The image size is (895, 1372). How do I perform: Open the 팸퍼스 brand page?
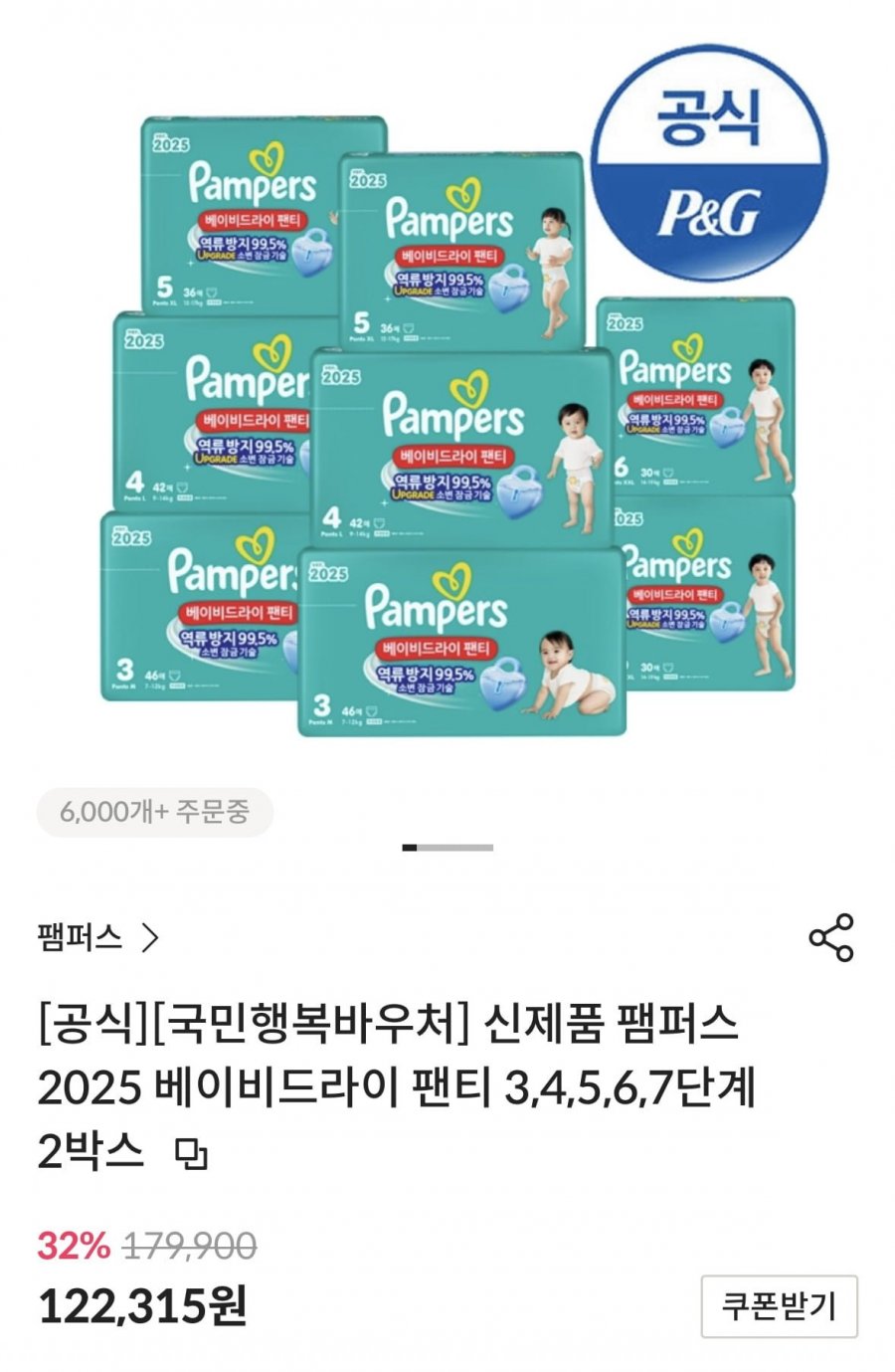click(97, 937)
